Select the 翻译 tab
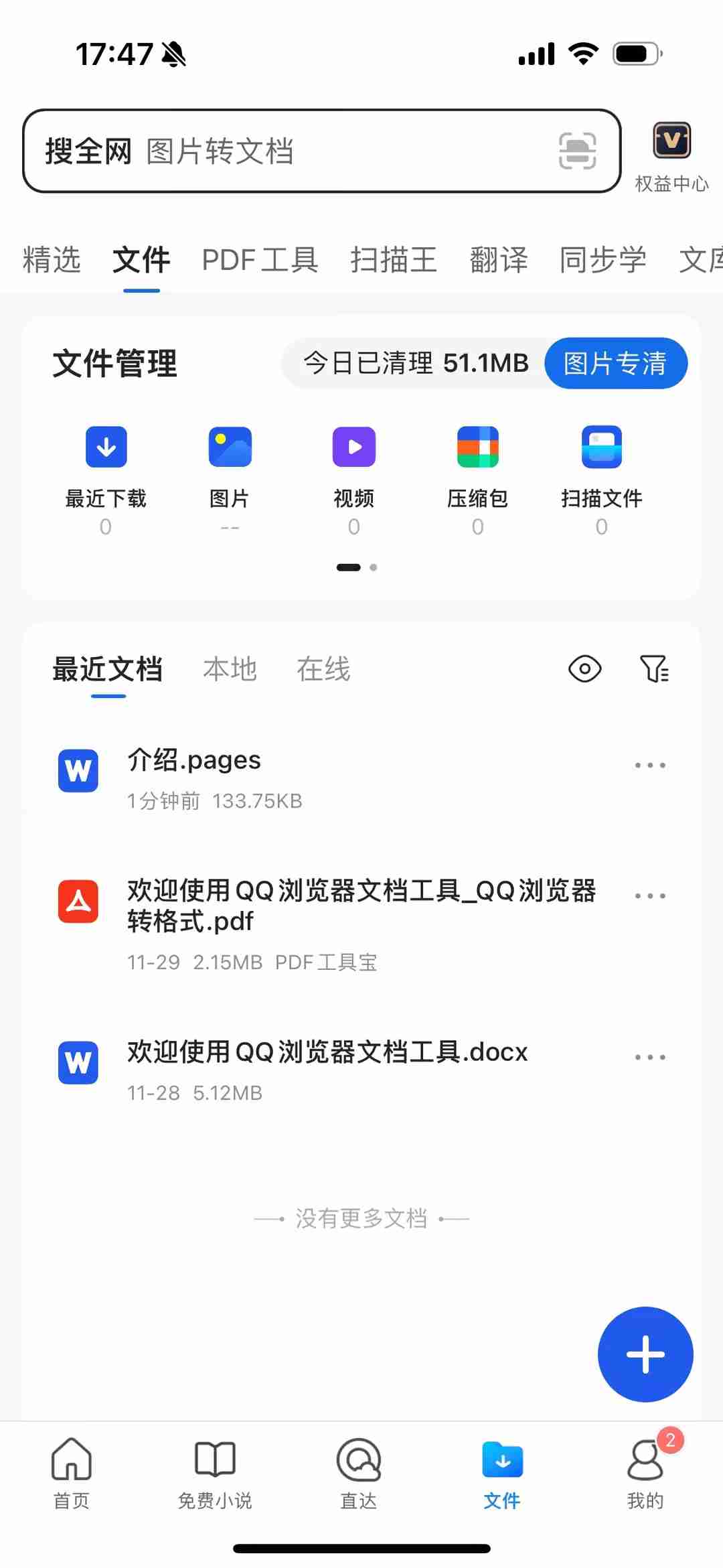Image resolution: width=723 pixels, height=1568 pixels. [500, 259]
